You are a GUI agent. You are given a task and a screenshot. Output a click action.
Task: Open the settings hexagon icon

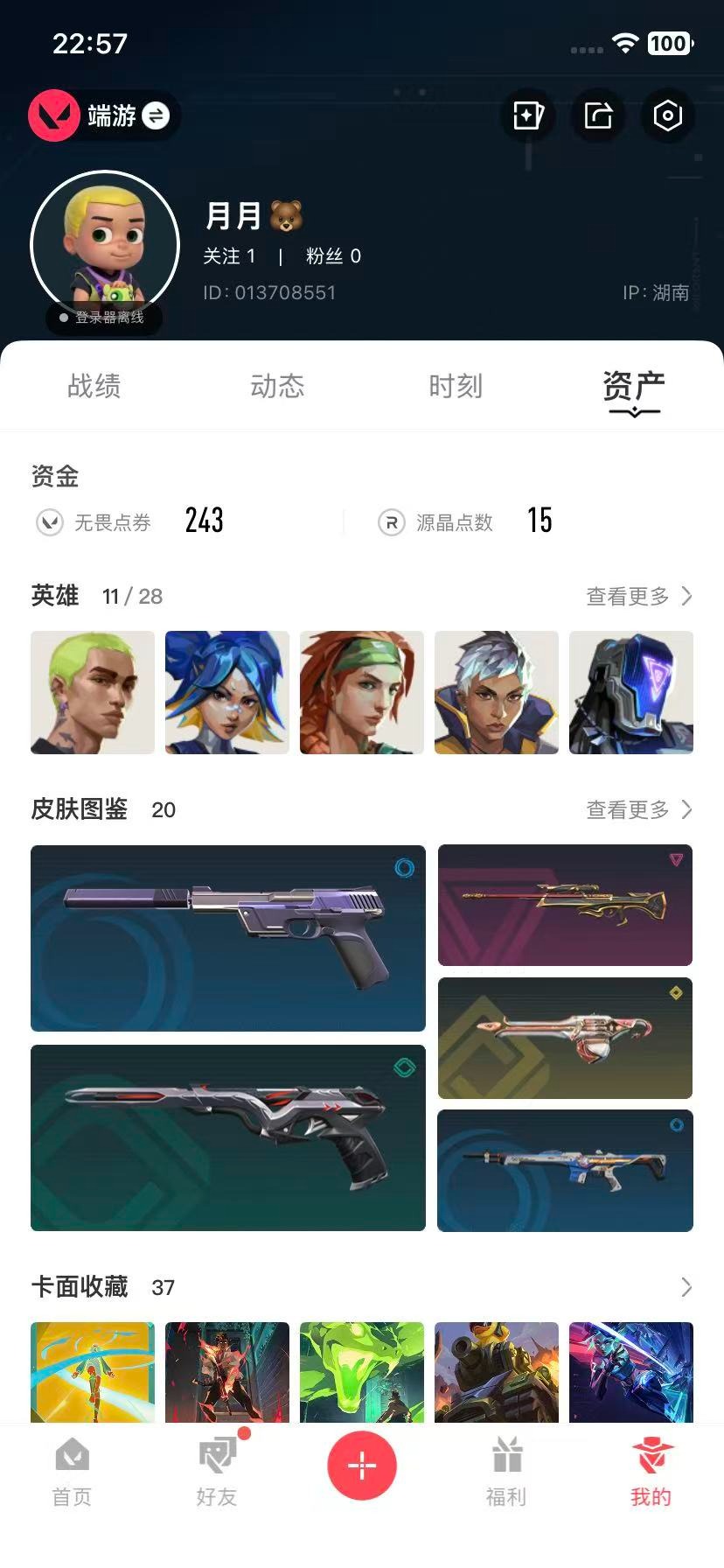(667, 115)
